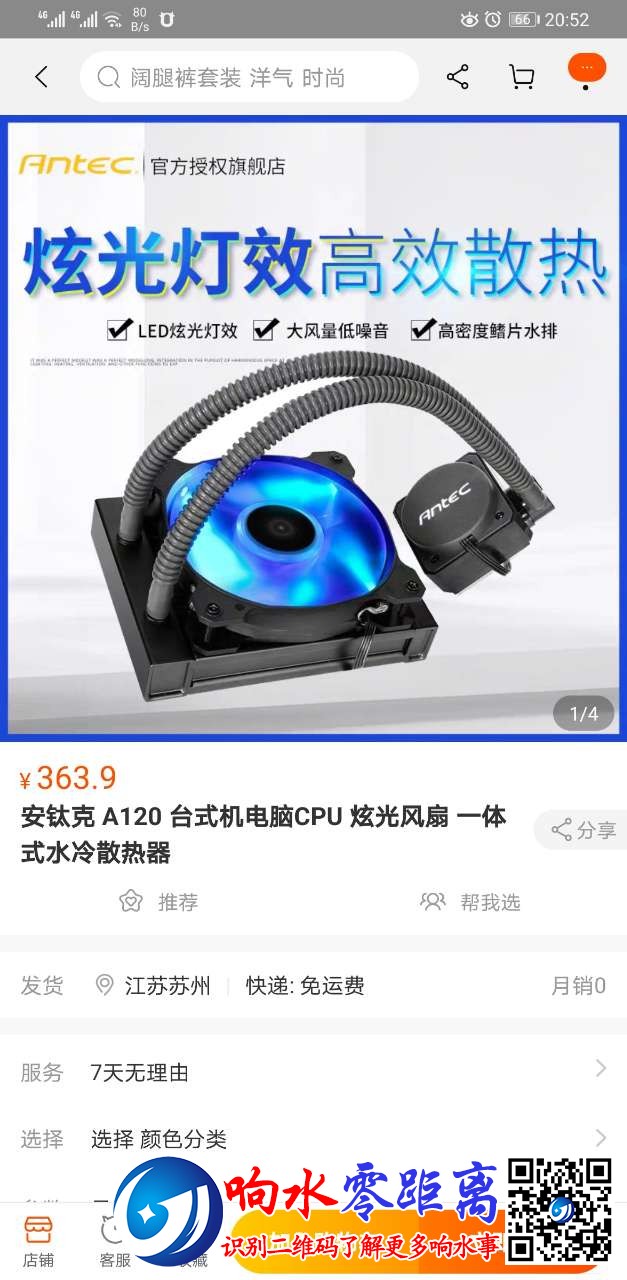Viewport: 627px width, 1280px height.
Task: Open the 选择 颜色分类 options row
Action: click(x=313, y=1138)
